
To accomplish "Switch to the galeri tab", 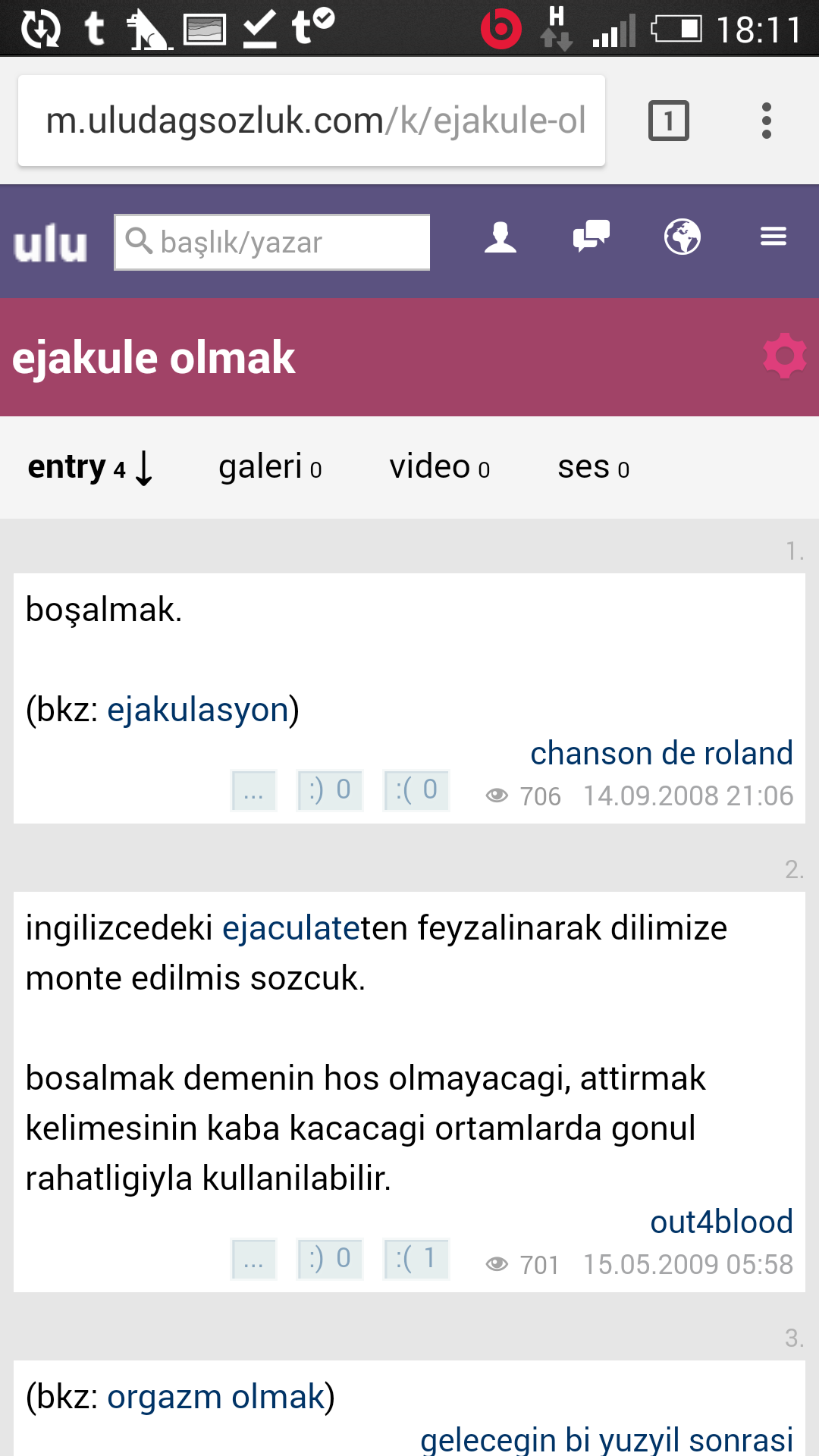I will pyautogui.click(x=270, y=467).
